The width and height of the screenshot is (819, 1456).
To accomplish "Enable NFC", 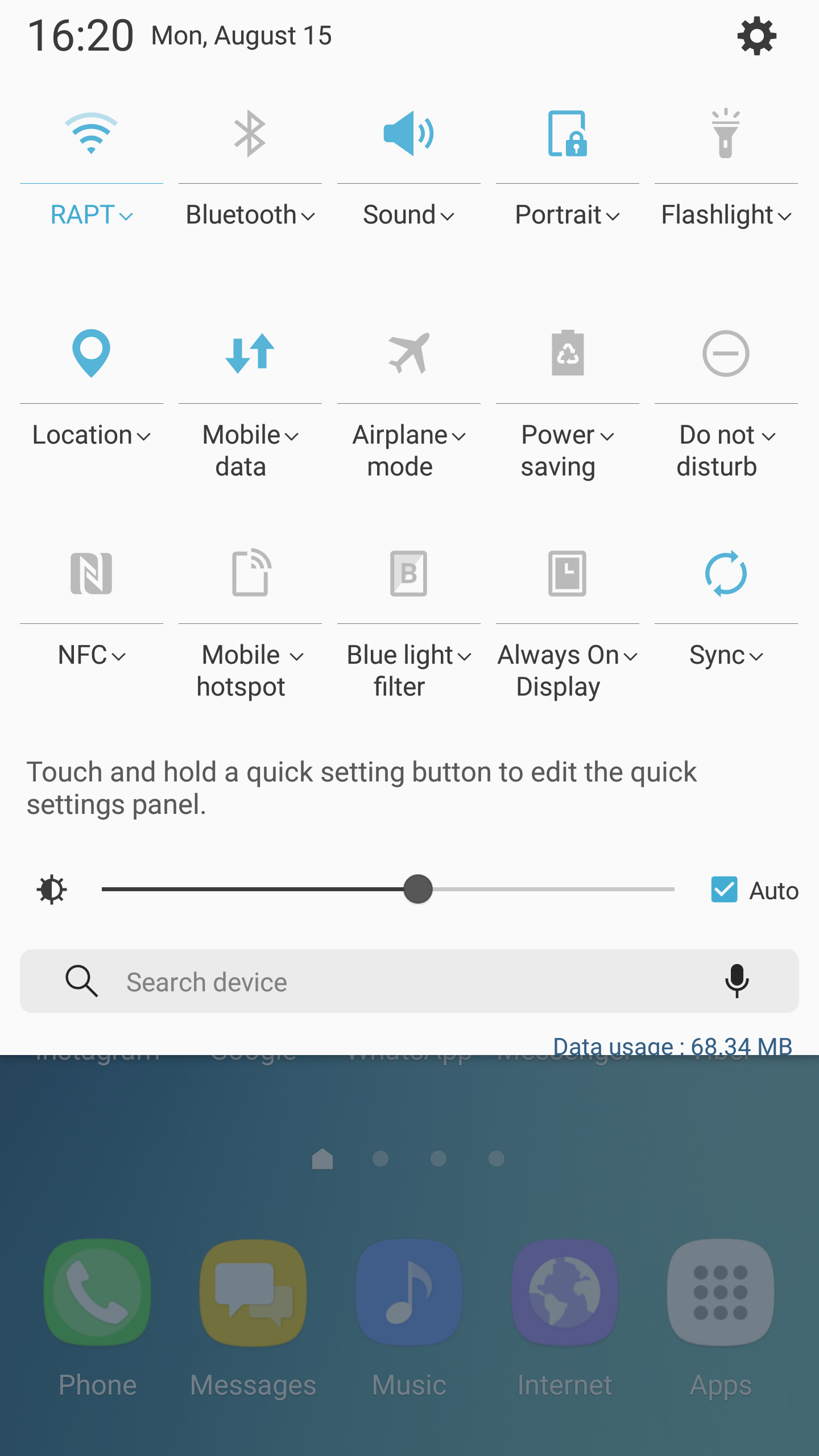I will (91, 573).
